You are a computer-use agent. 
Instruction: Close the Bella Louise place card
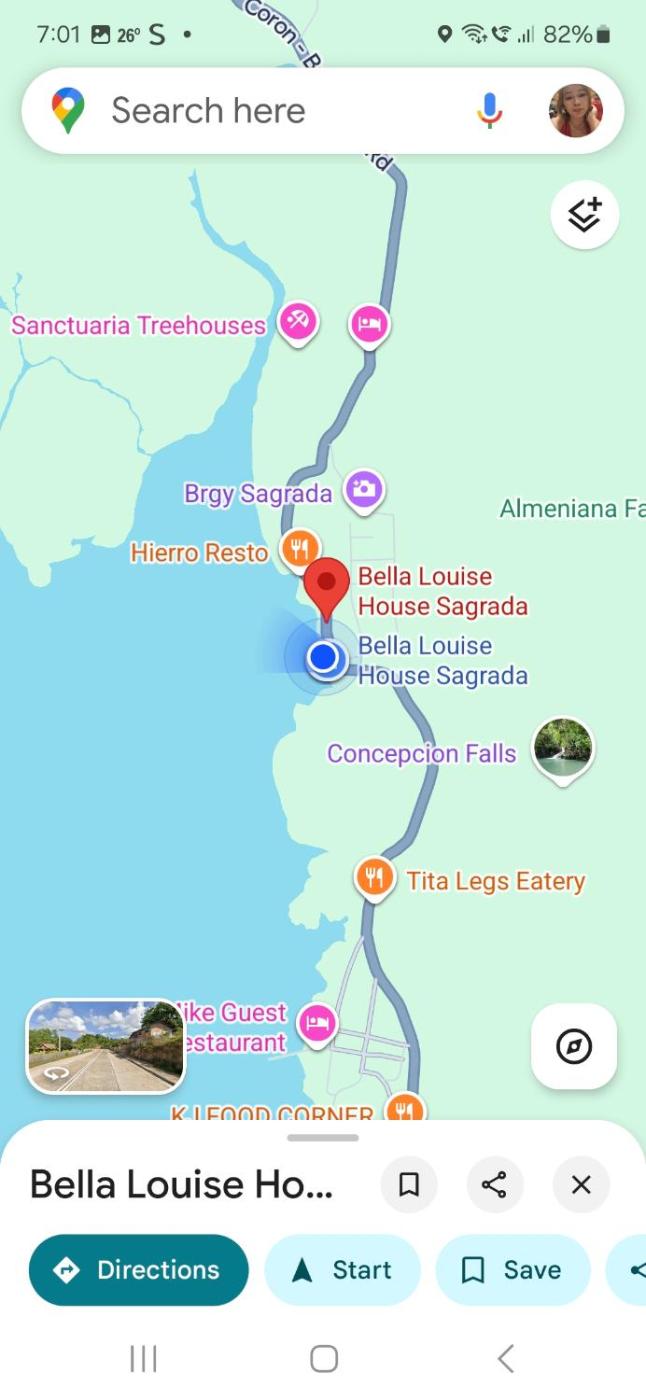click(581, 1185)
